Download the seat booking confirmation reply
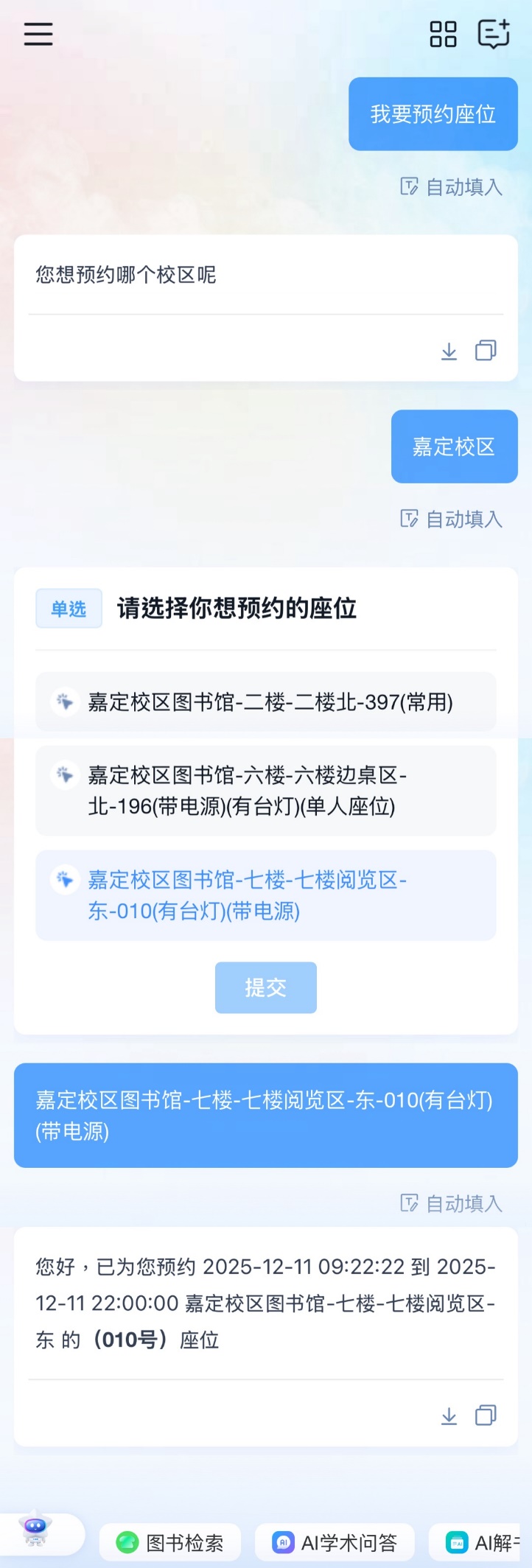Screen dimensions: 532x1568 point(449,1415)
